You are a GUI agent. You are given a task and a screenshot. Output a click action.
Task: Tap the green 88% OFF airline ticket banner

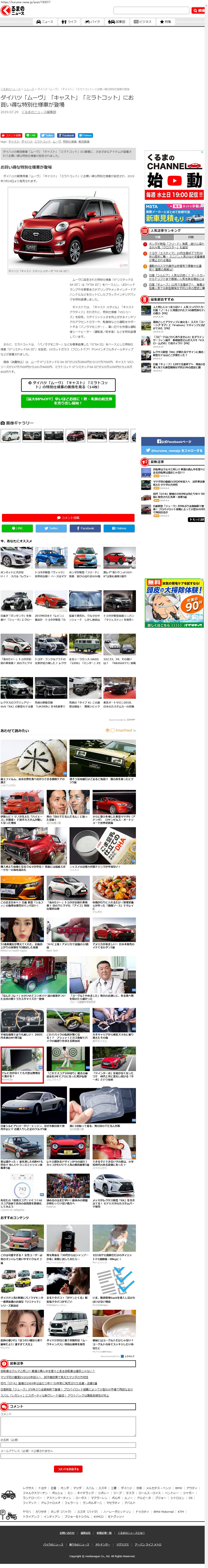[x=68, y=401]
